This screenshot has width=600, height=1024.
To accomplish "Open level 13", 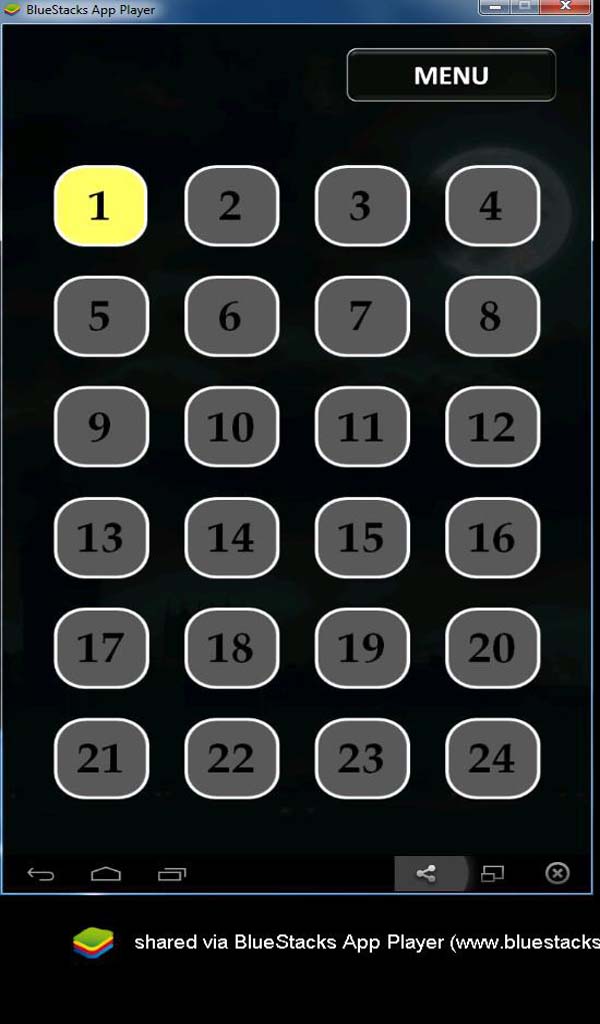I will pyautogui.click(x=100, y=537).
